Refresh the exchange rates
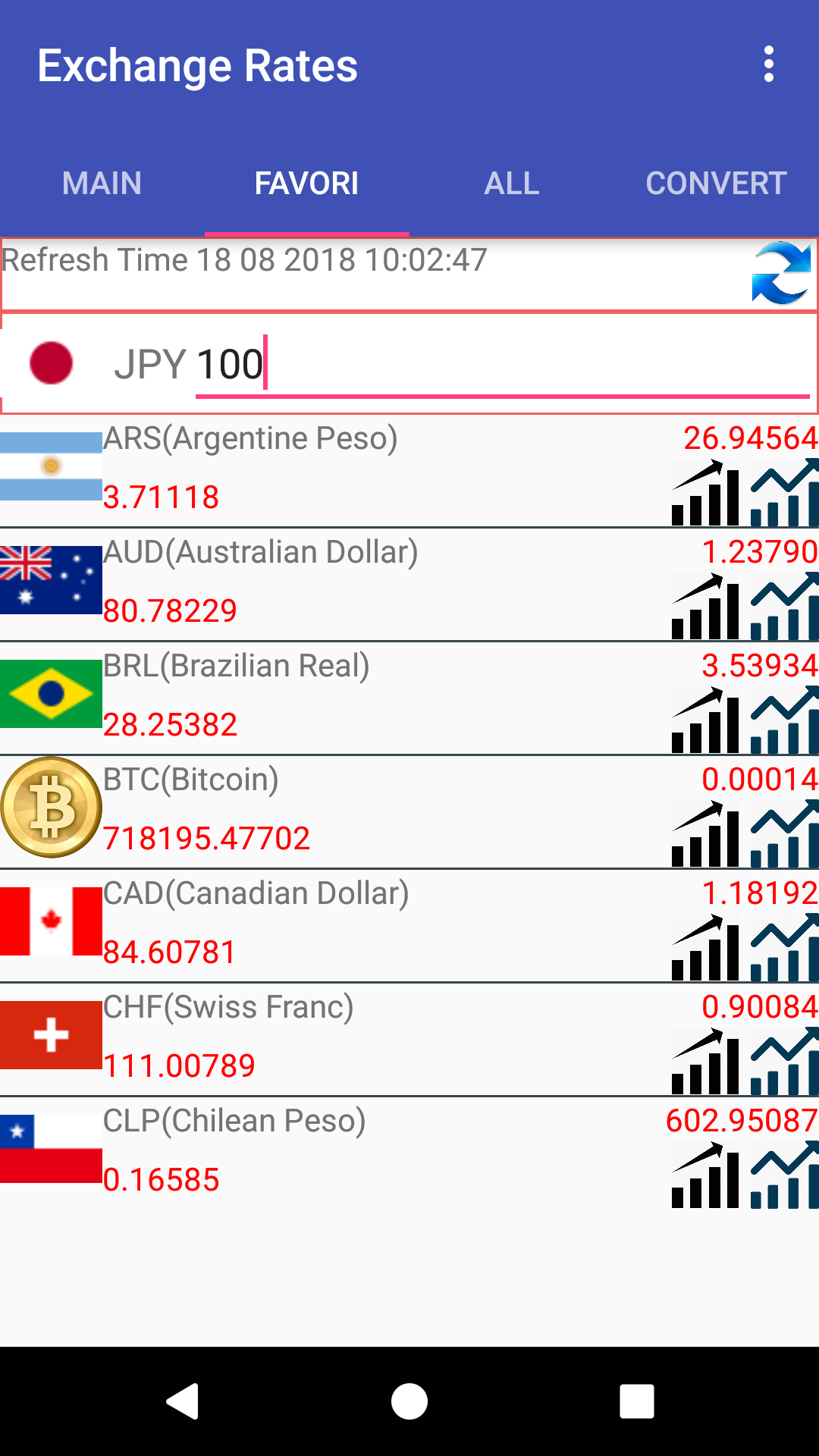819x1456 pixels. pos(781,273)
